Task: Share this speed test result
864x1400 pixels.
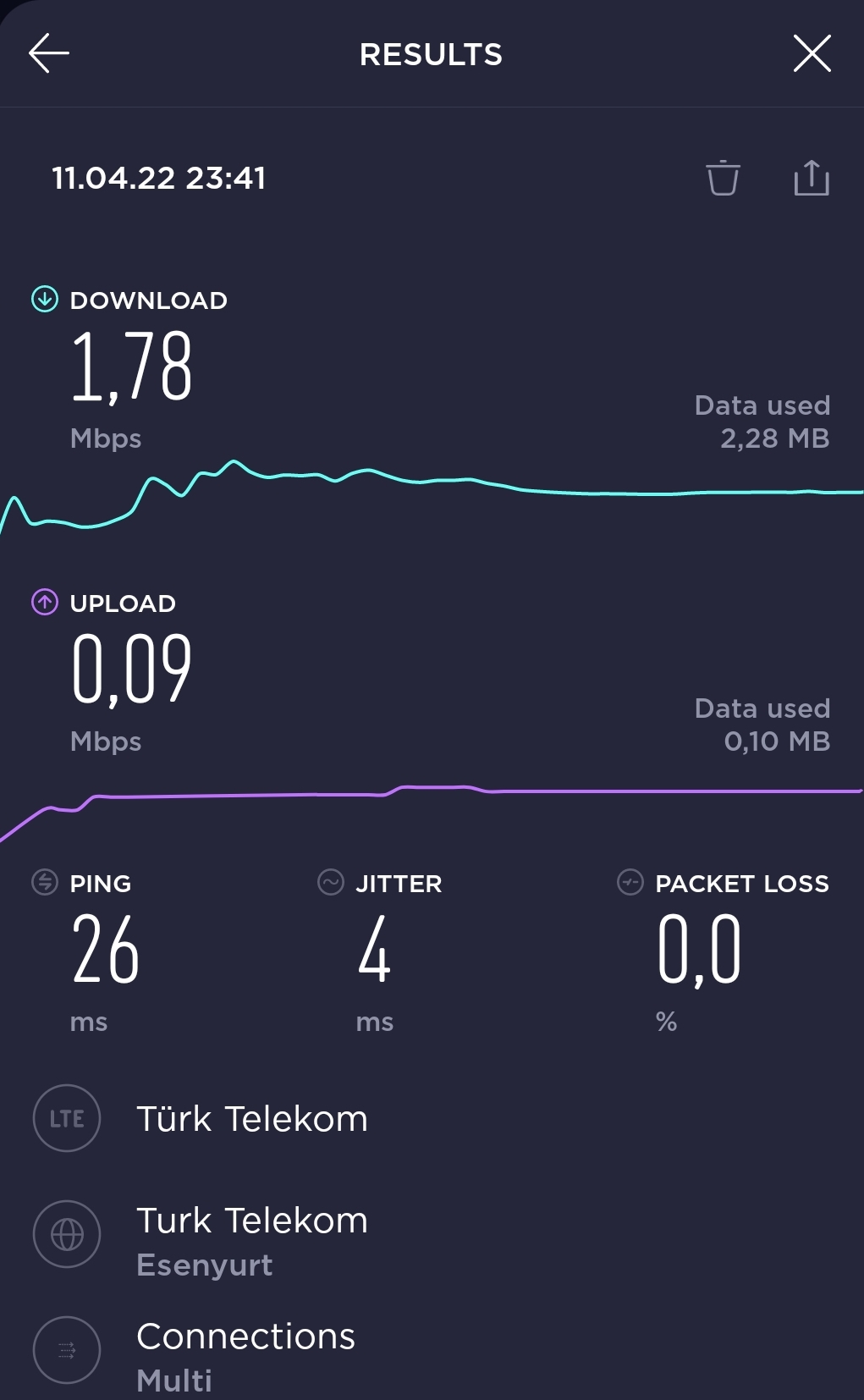Action: point(812,178)
